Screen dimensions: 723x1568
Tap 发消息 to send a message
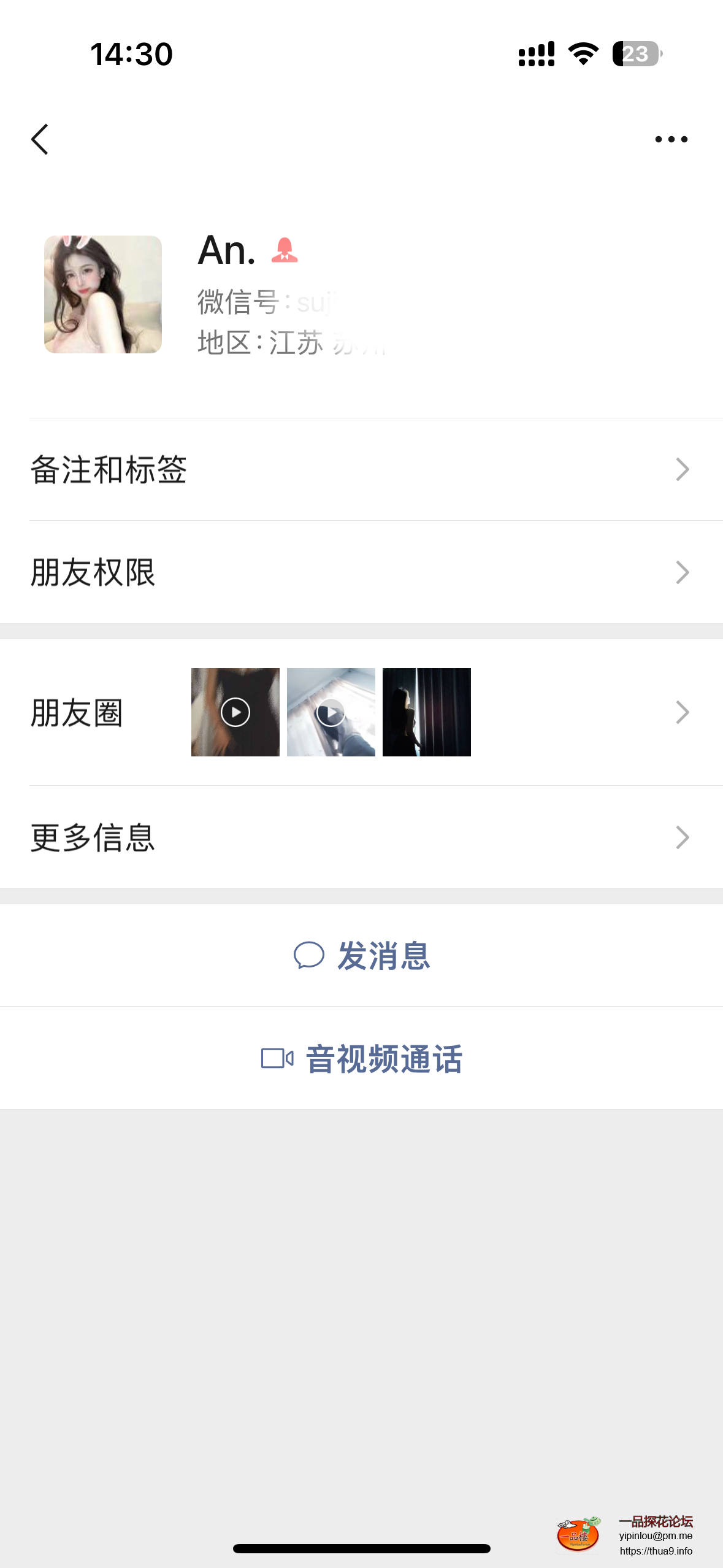pos(362,956)
